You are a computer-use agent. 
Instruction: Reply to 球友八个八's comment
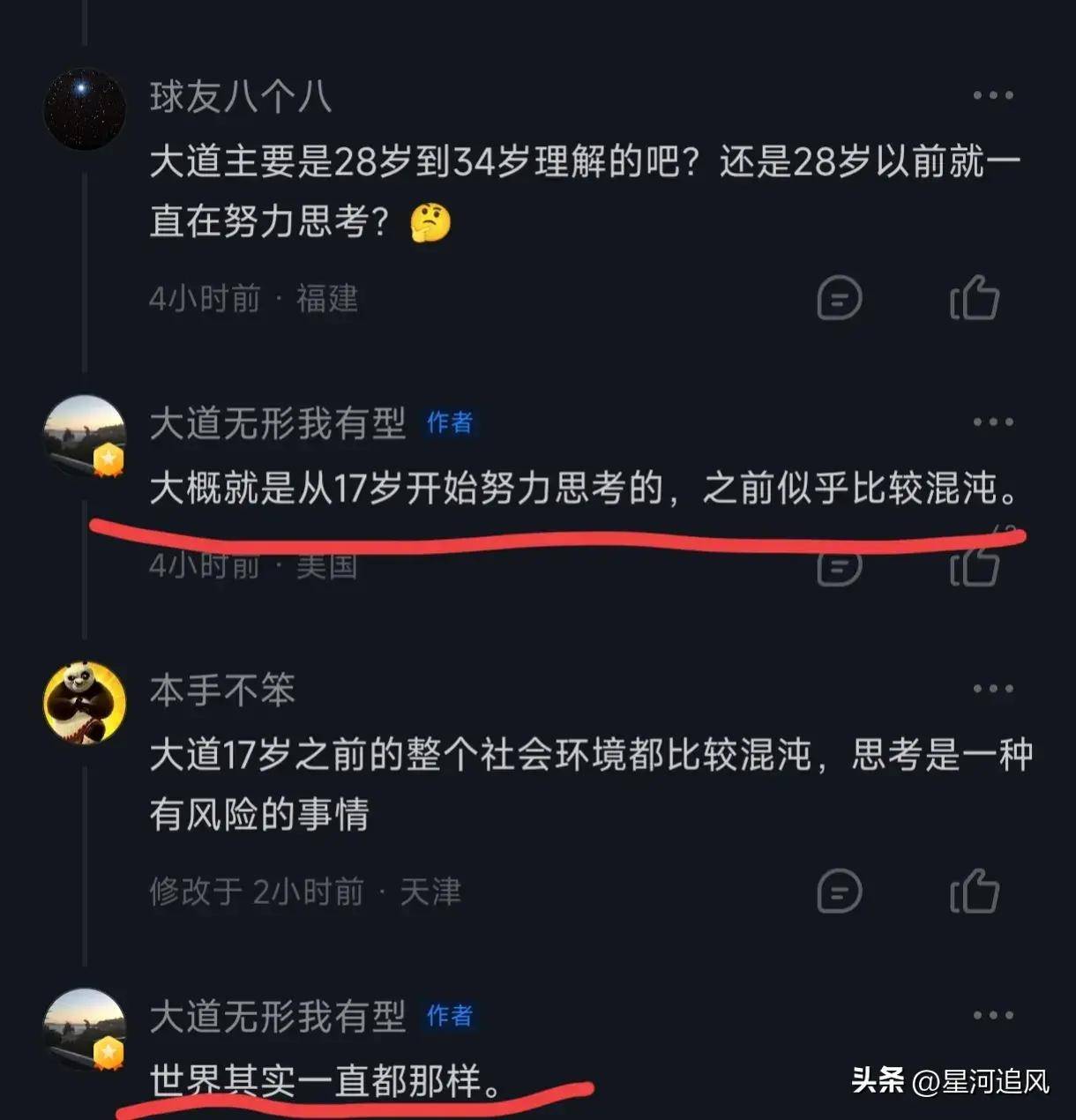839,298
